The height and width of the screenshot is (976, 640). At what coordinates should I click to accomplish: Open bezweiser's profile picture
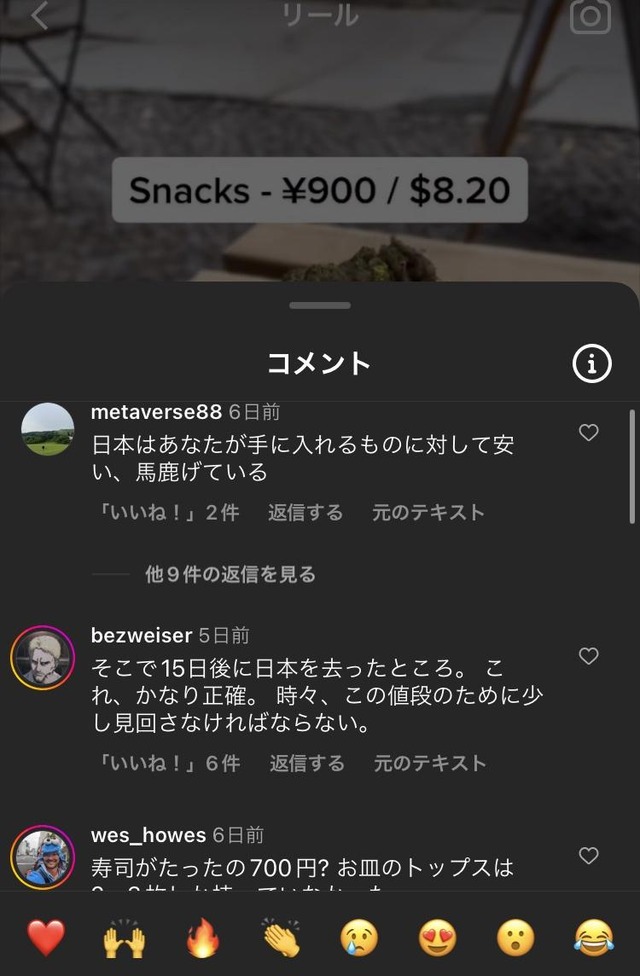43,658
